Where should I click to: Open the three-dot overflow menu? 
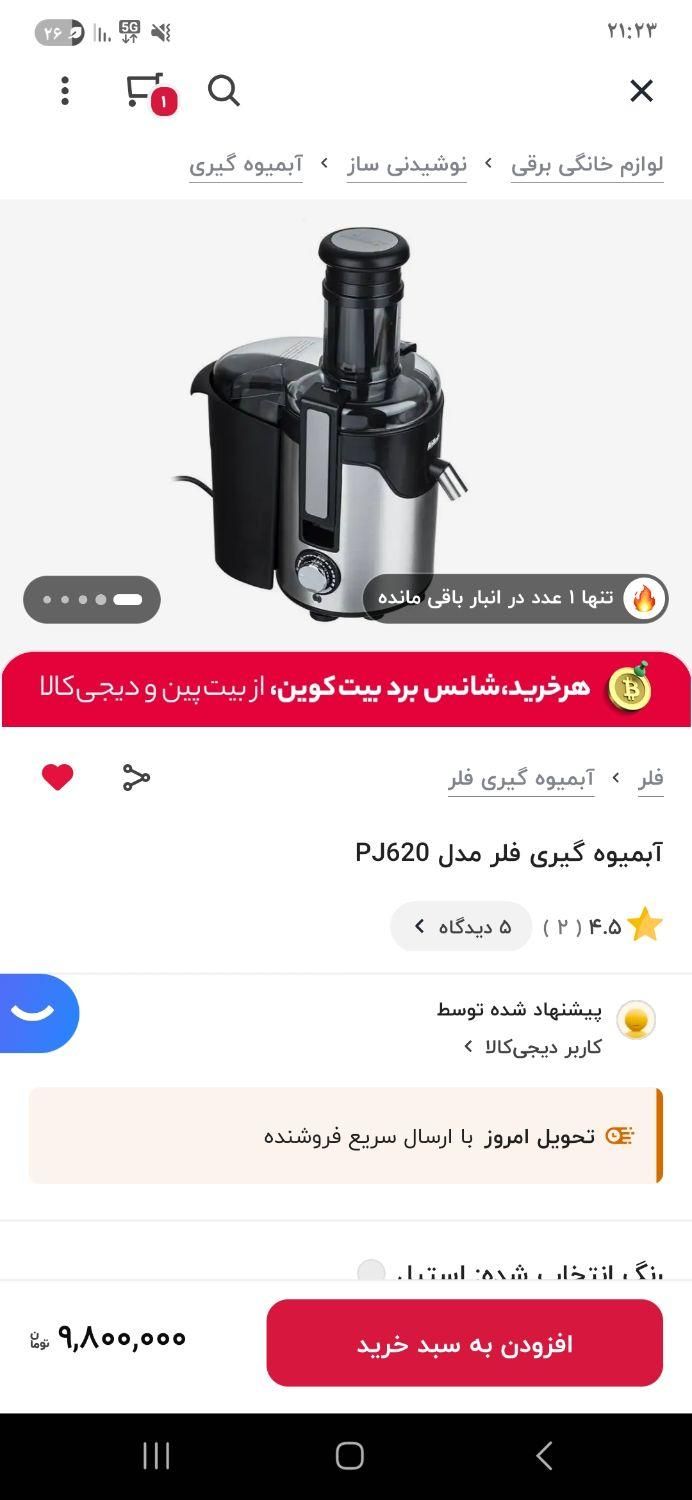65,91
